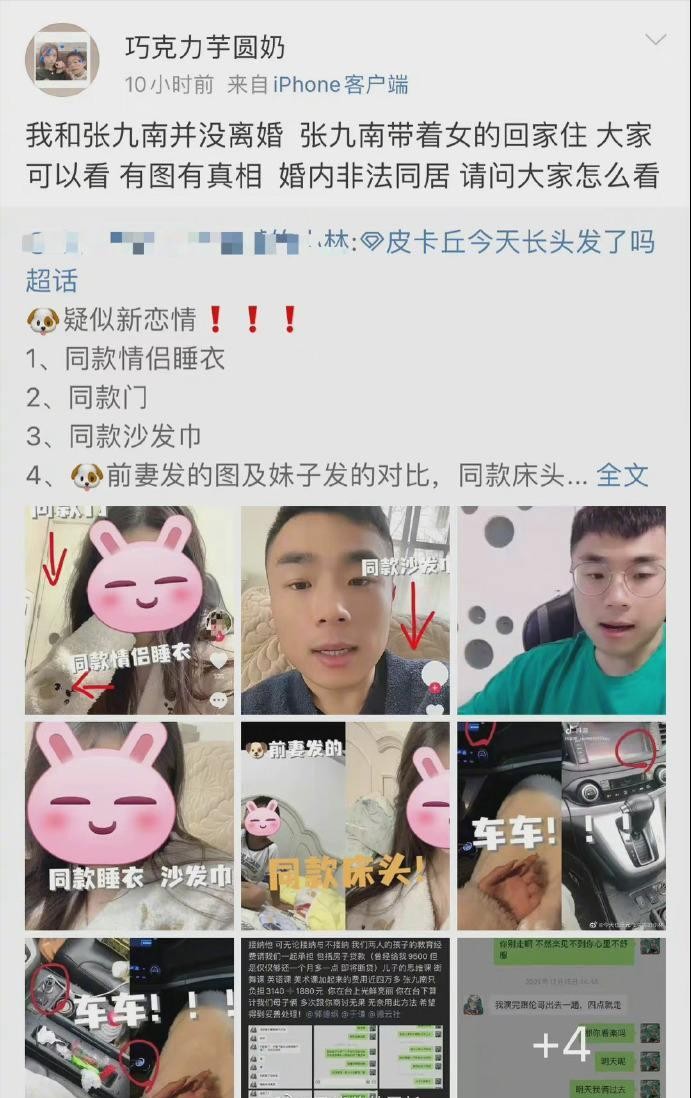View the 同款床头 comparison image

pos(345,826)
